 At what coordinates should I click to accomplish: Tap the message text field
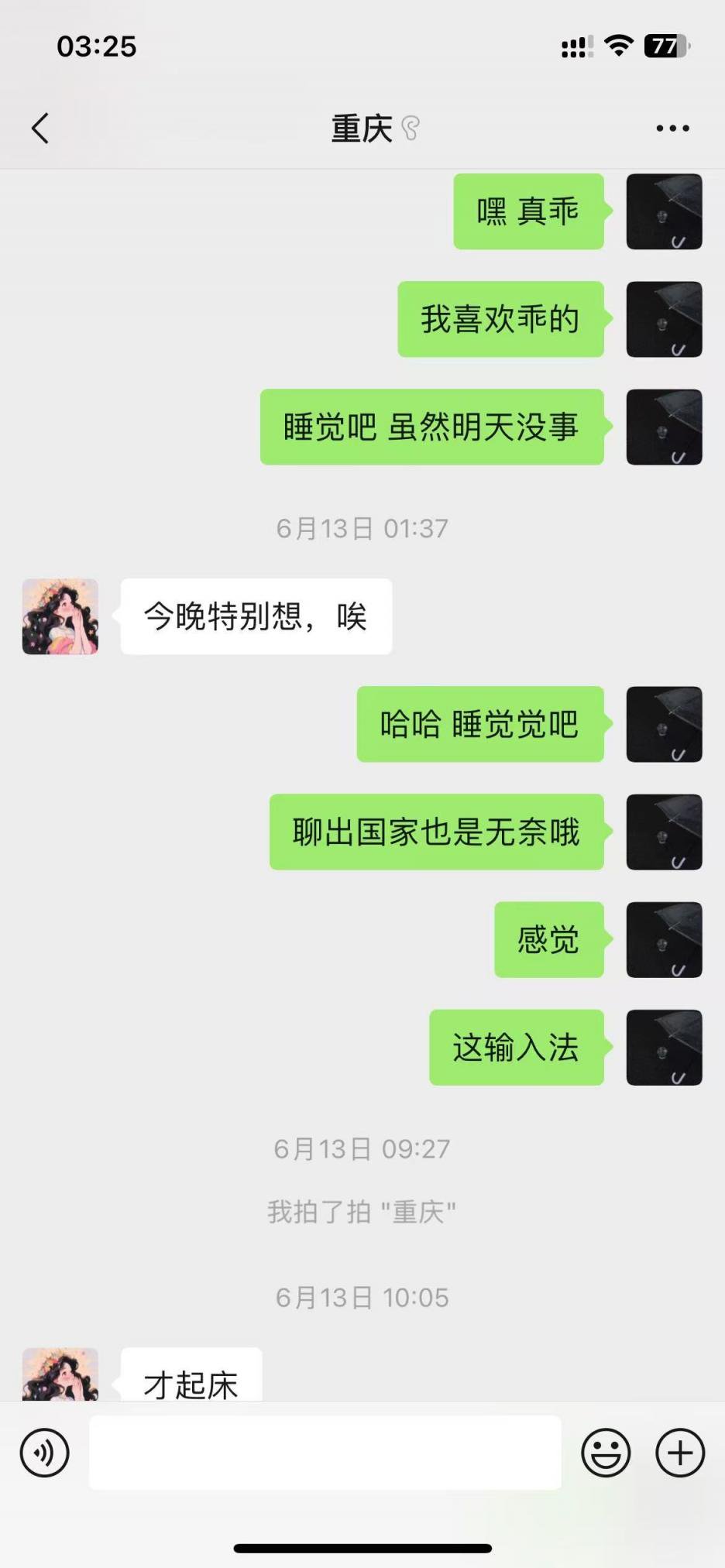coord(325,1453)
